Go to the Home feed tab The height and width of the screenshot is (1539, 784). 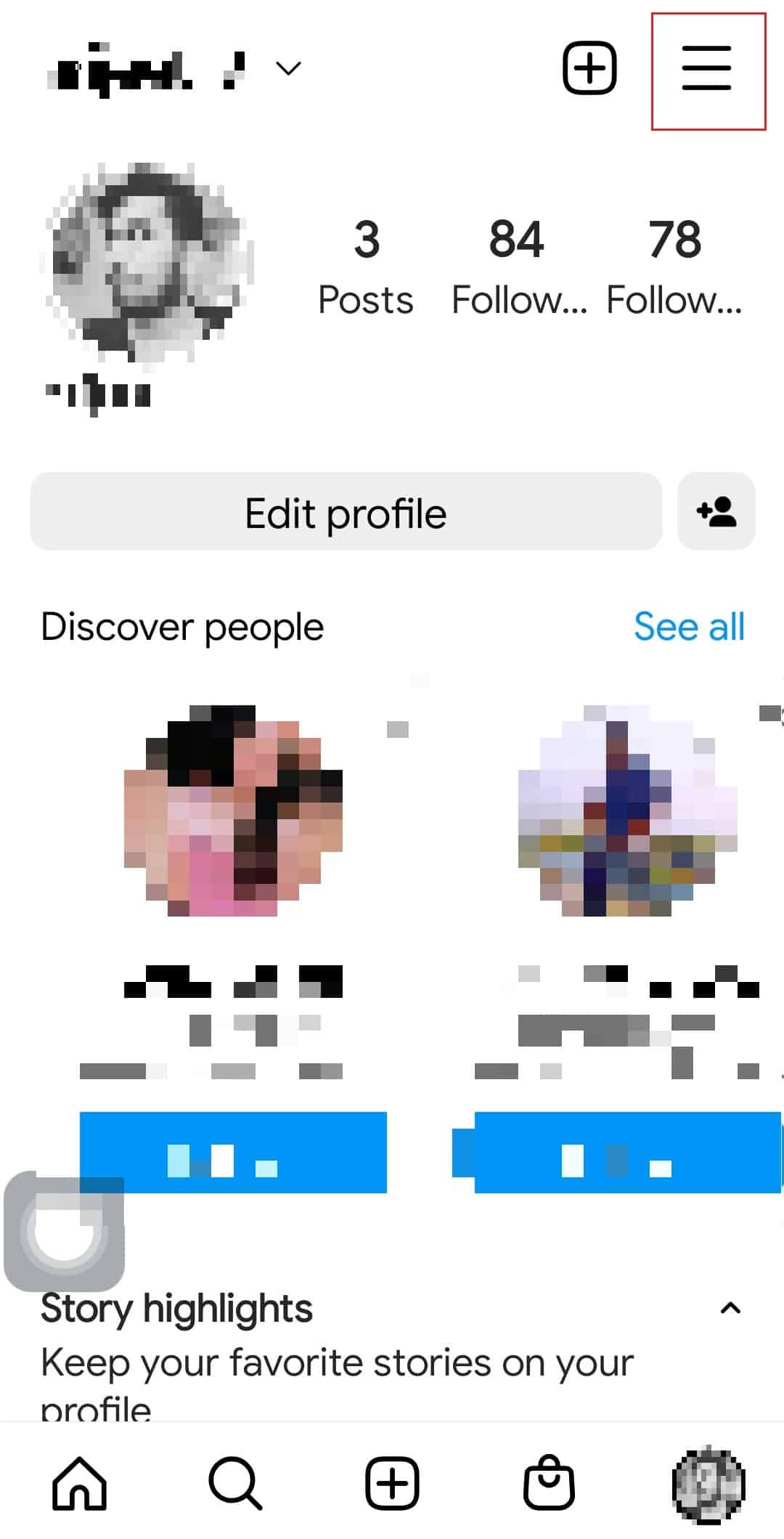pyautogui.click(x=79, y=1482)
